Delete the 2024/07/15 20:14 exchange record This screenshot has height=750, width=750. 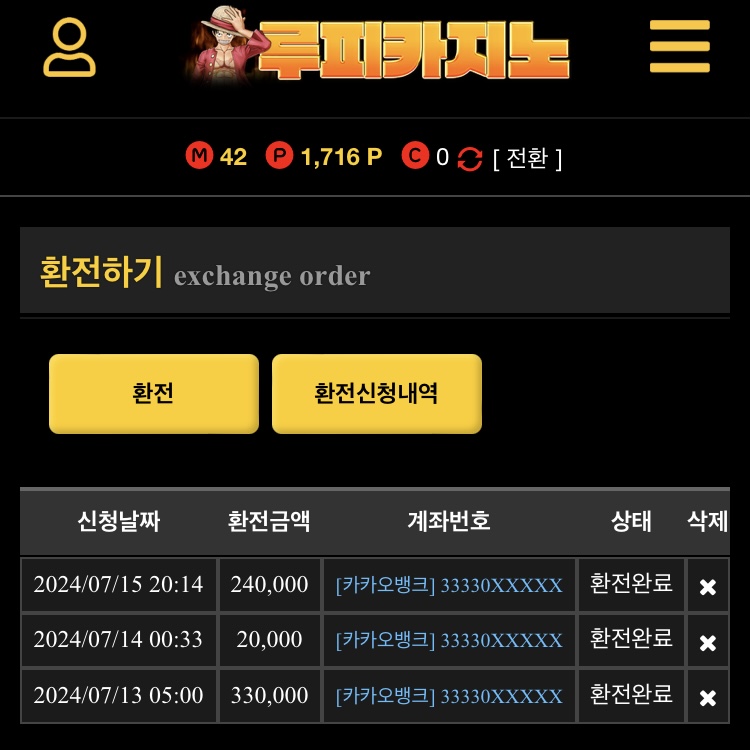pos(707,587)
